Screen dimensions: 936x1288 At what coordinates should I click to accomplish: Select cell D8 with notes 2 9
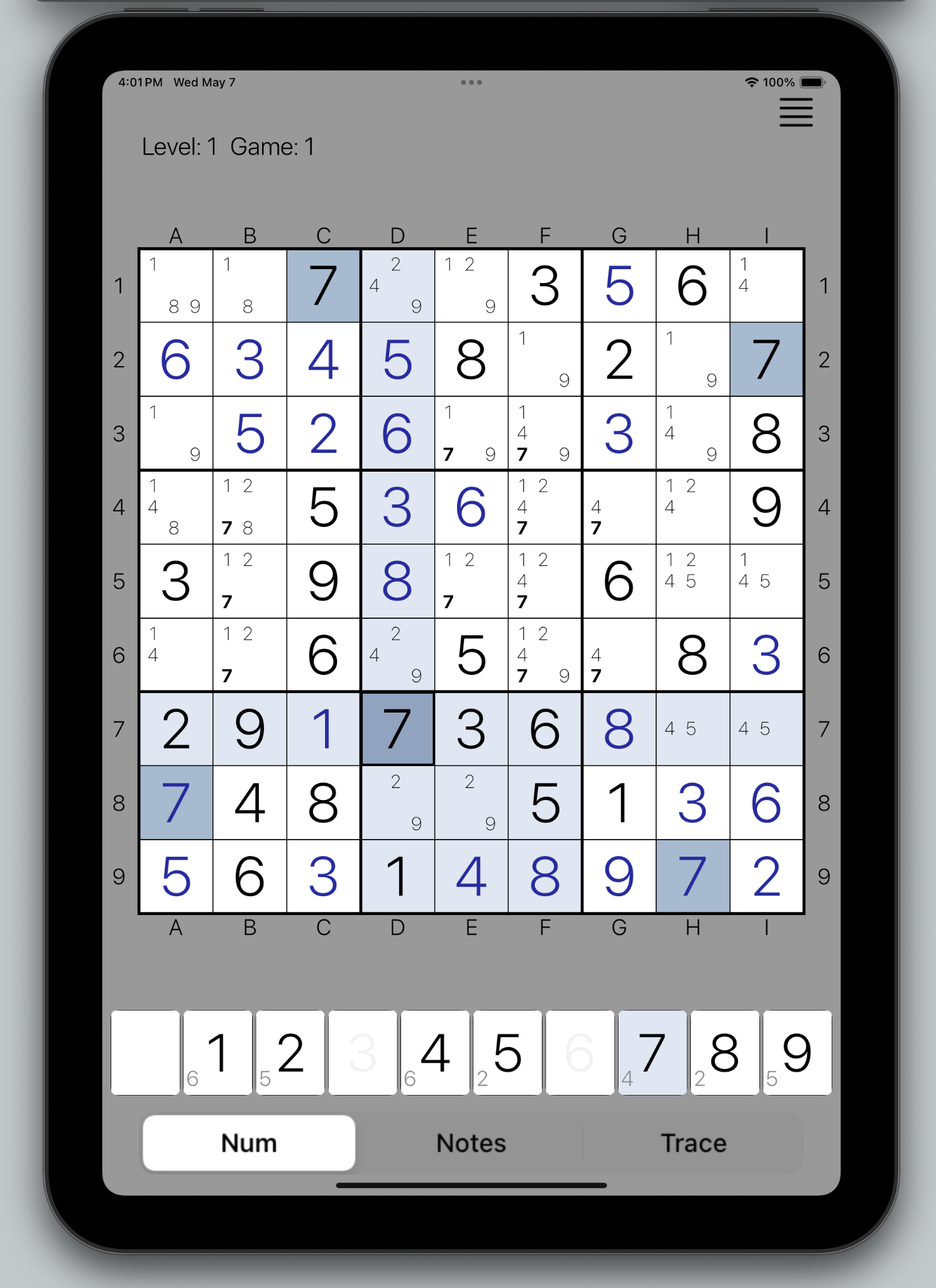pyautogui.click(x=397, y=803)
